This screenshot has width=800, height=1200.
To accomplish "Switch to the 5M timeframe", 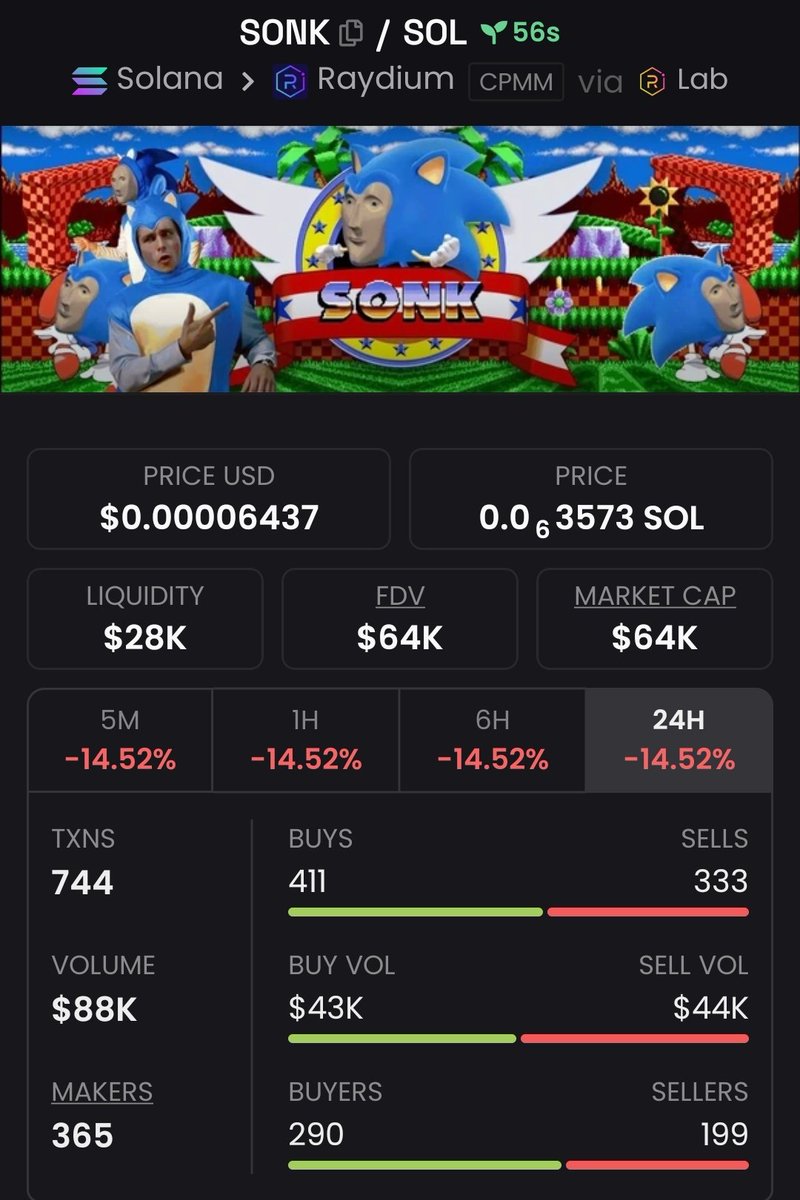I will [120, 740].
